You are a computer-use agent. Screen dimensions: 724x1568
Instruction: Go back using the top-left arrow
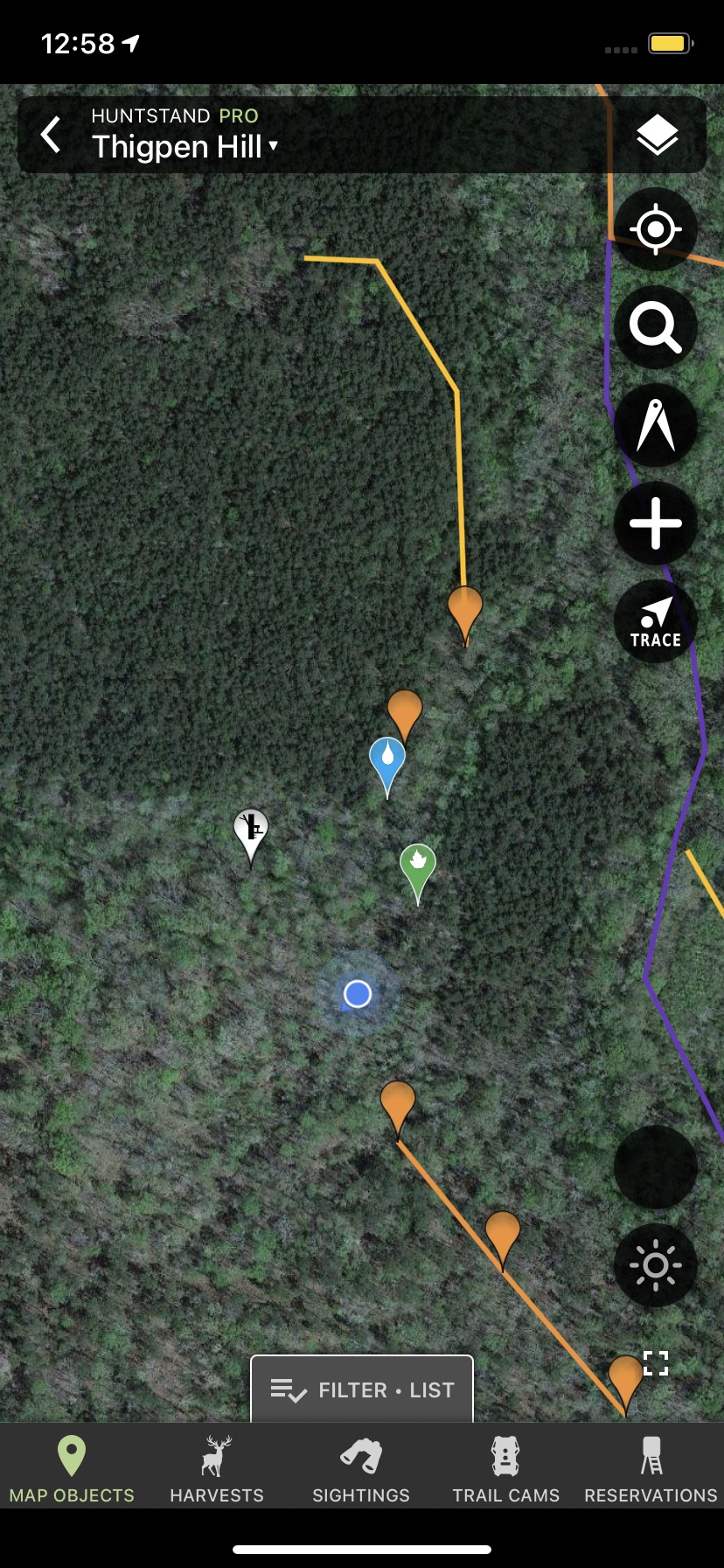tap(52, 136)
